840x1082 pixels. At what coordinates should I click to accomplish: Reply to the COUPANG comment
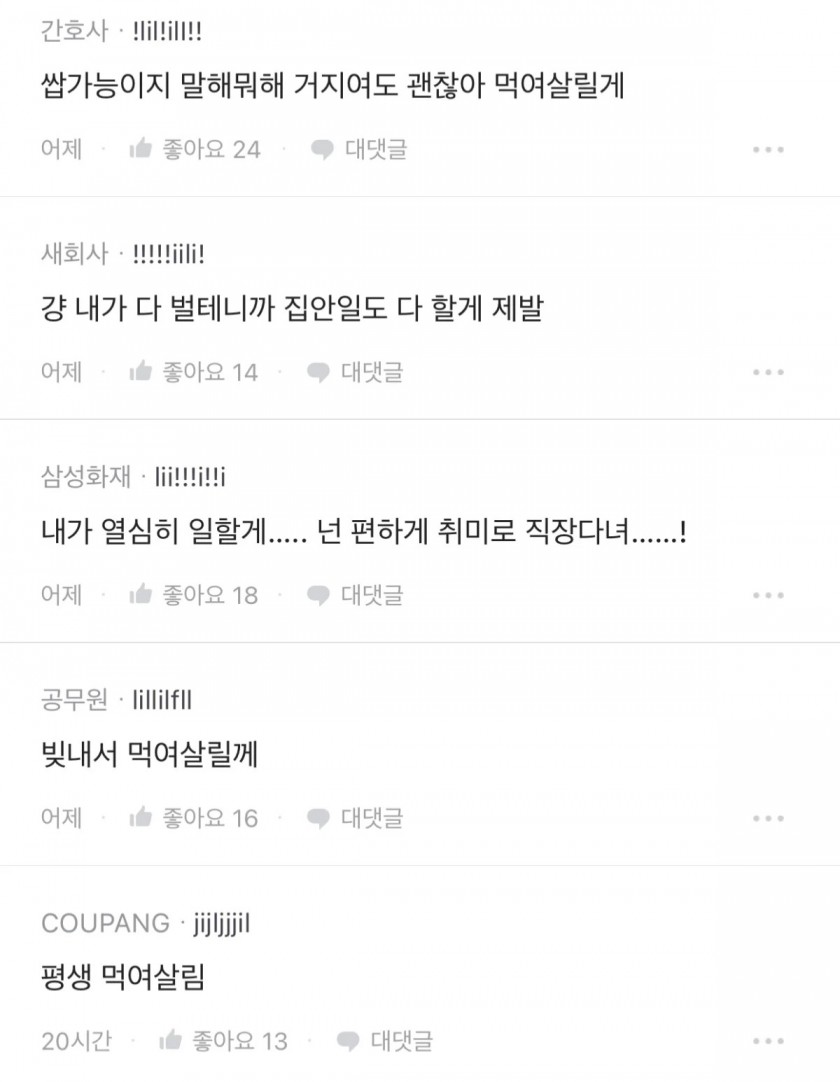click(x=386, y=1042)
